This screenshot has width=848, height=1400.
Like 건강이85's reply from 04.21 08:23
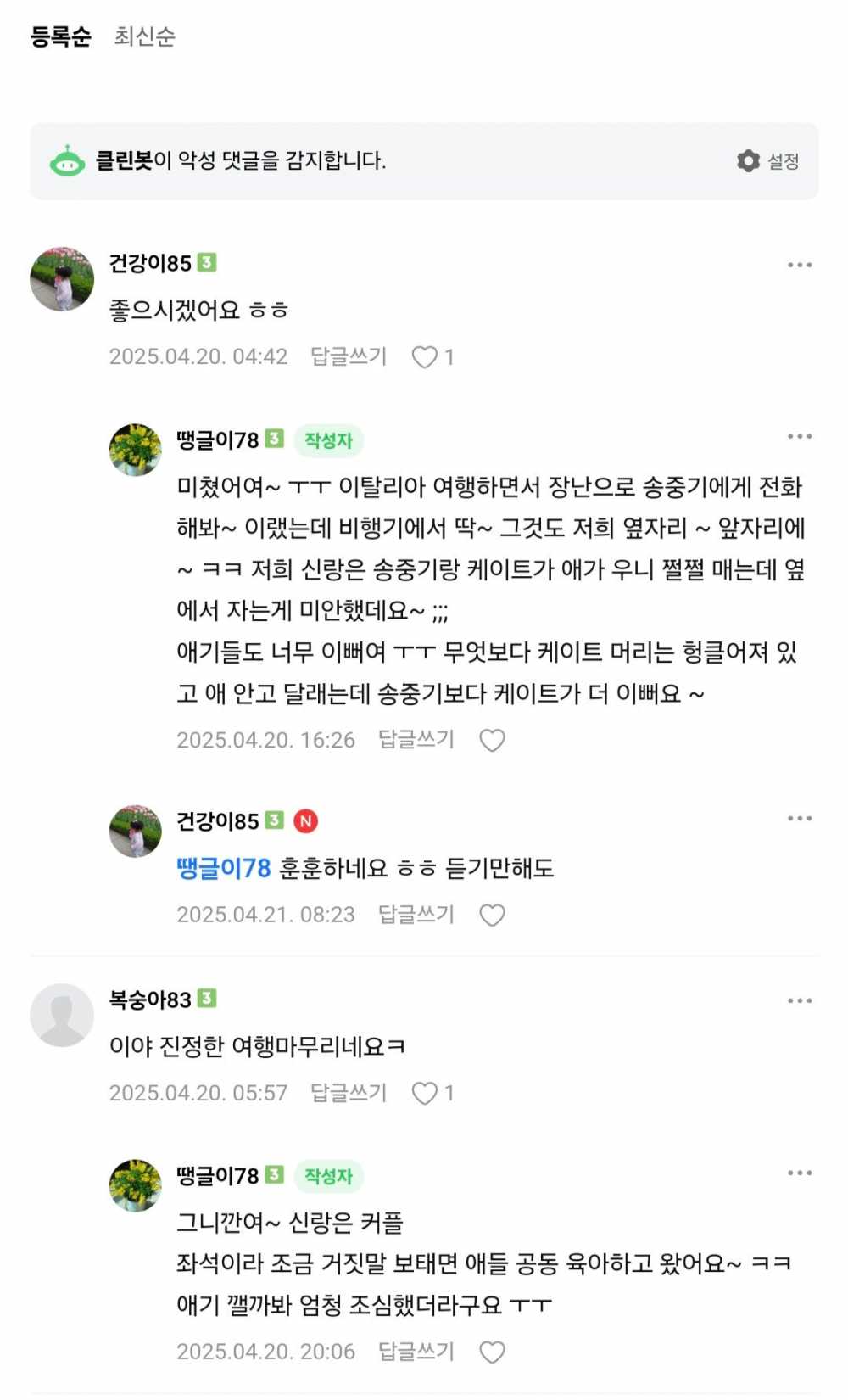tap(492, 916)
